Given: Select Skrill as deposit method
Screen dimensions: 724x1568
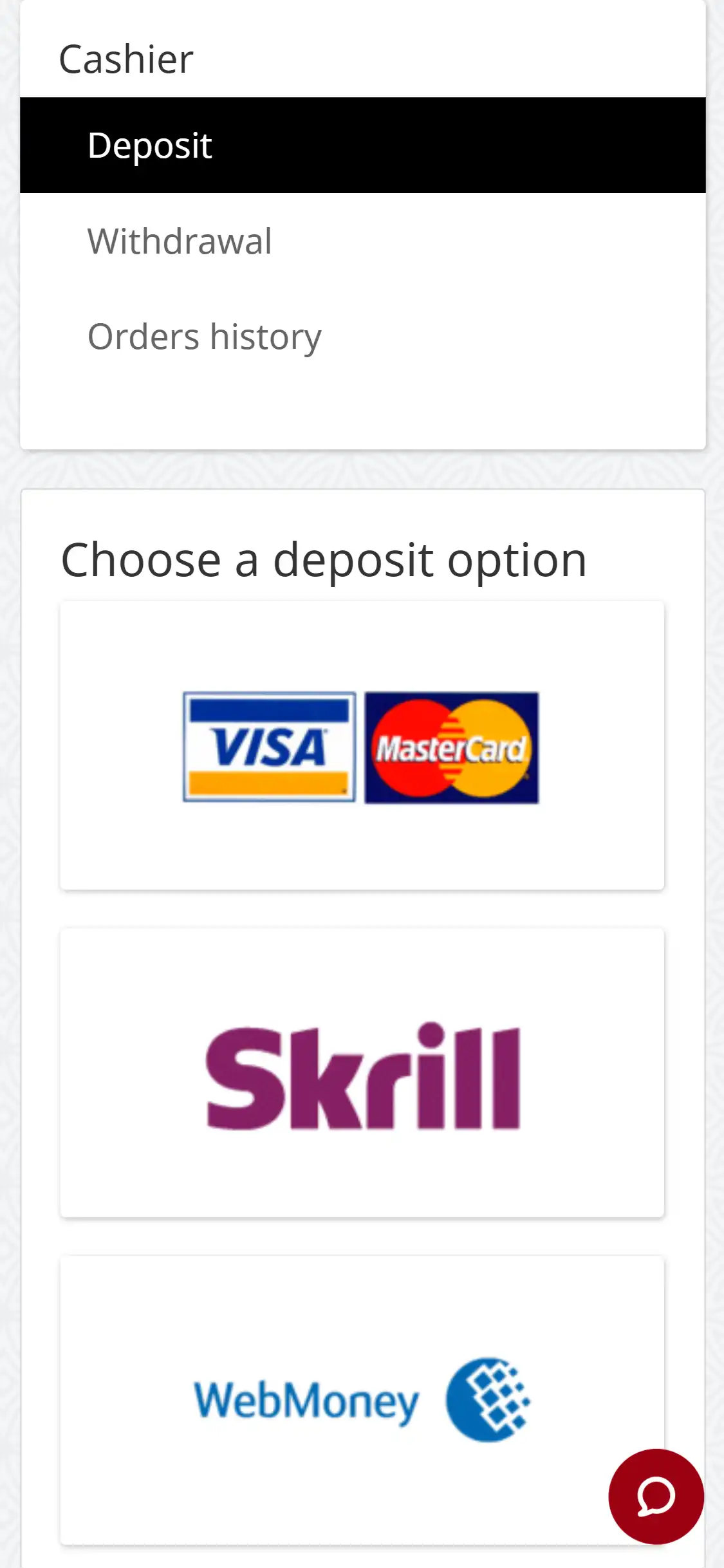Looking at the screenshot, I should point(361,1074).
